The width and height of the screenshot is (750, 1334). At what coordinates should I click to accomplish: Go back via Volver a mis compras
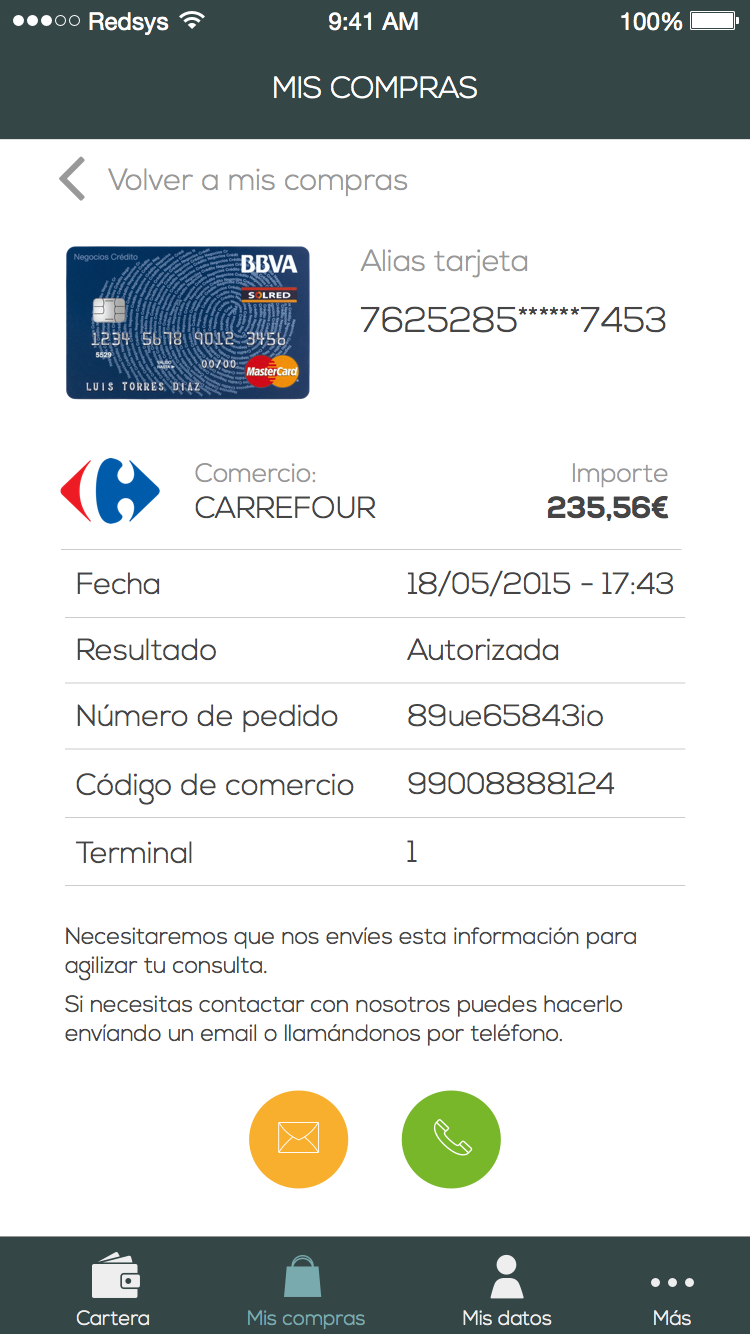[233, 180]
